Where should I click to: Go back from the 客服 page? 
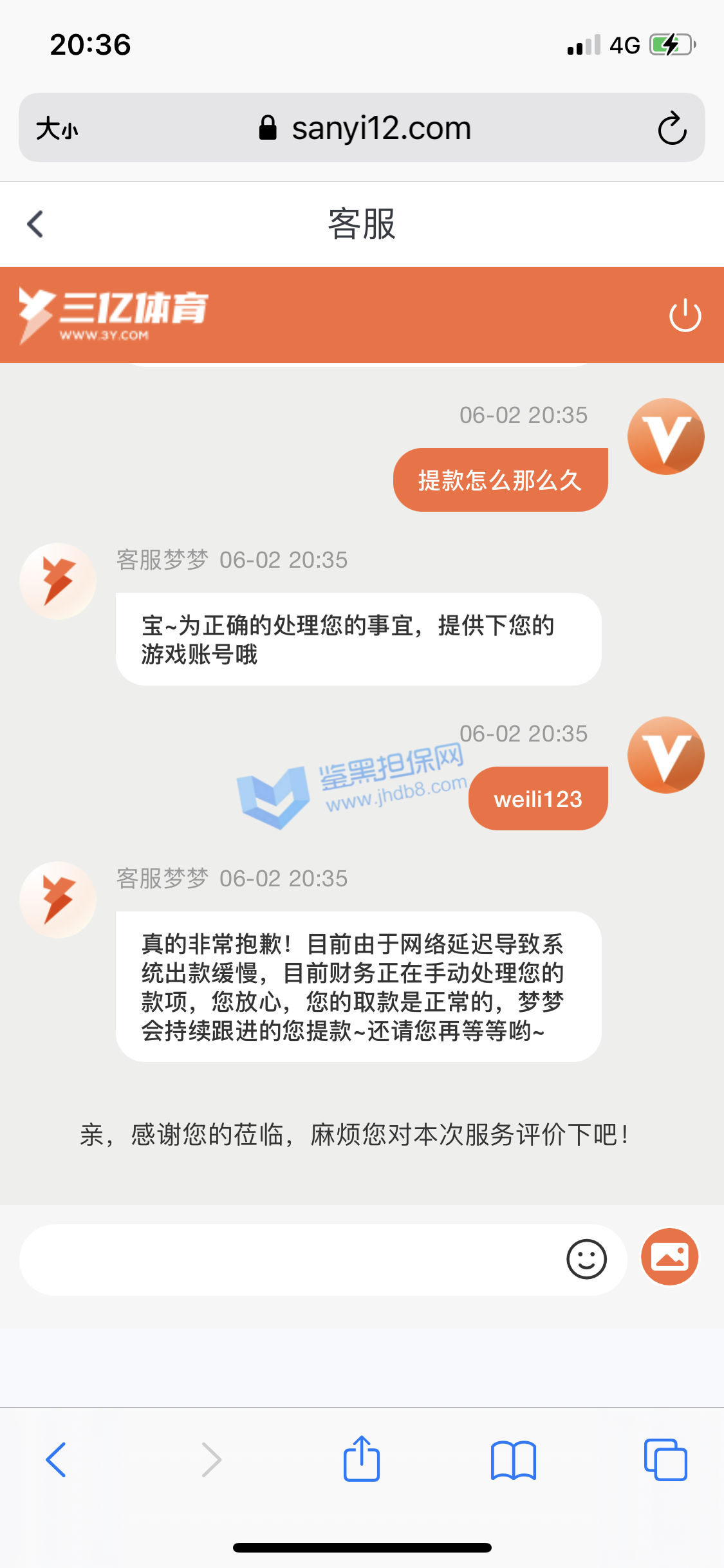pyautogui.click(x=35, y=224)
